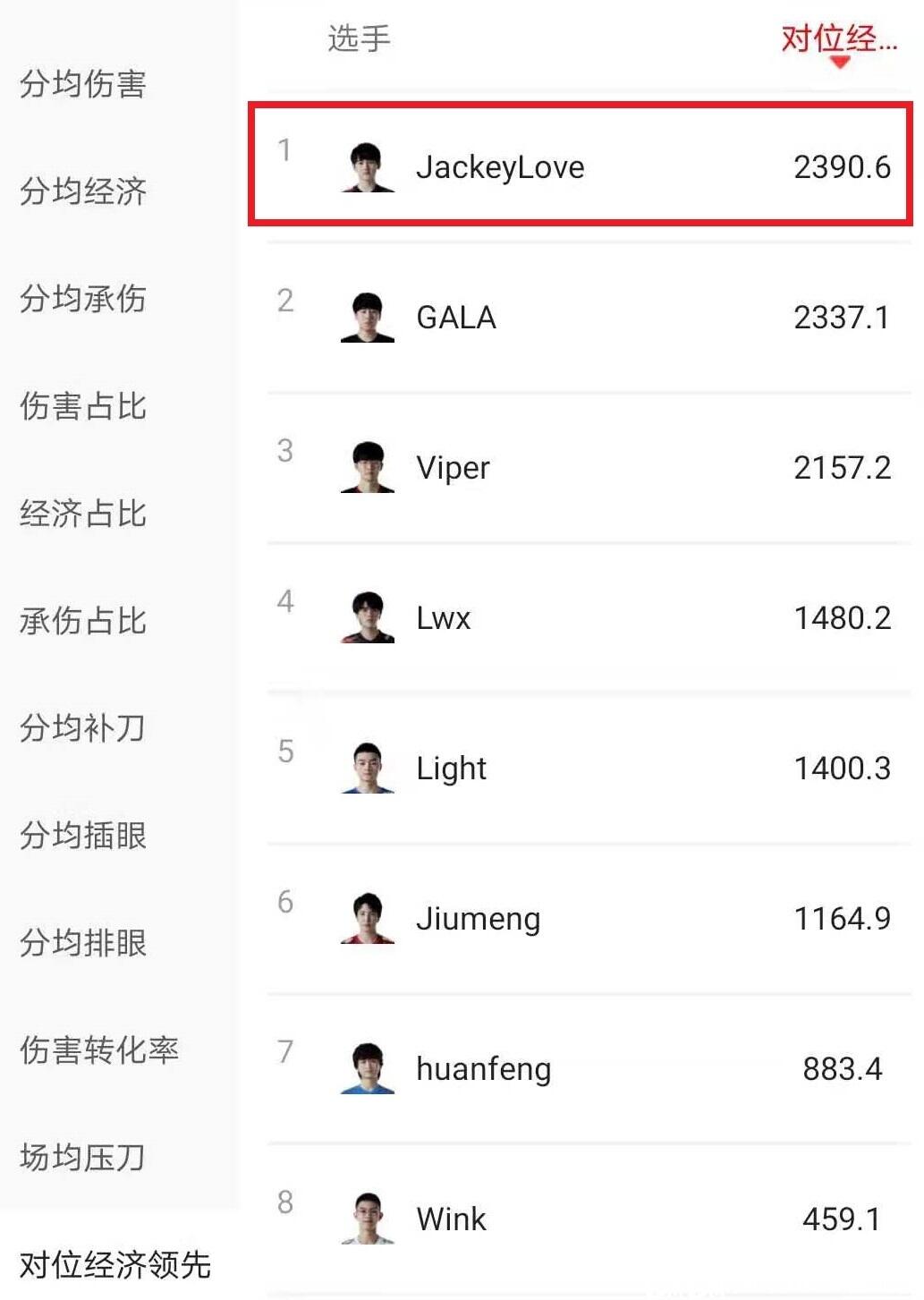Select 对位经济领先 in the sidebar
924x1300 pixels.
(x=115, y=1265)
